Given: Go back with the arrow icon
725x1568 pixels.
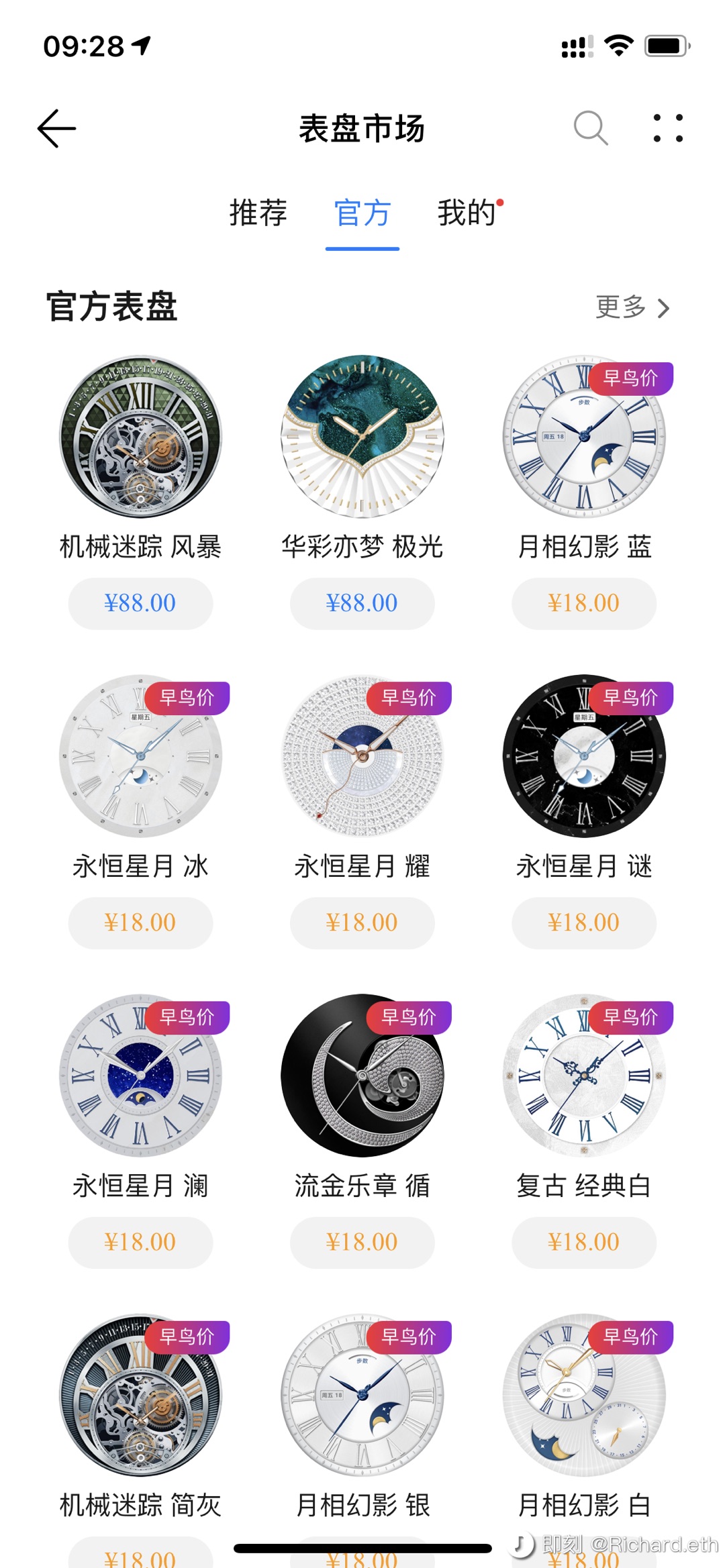Looking at the screenshot, I should click(56, 128).
